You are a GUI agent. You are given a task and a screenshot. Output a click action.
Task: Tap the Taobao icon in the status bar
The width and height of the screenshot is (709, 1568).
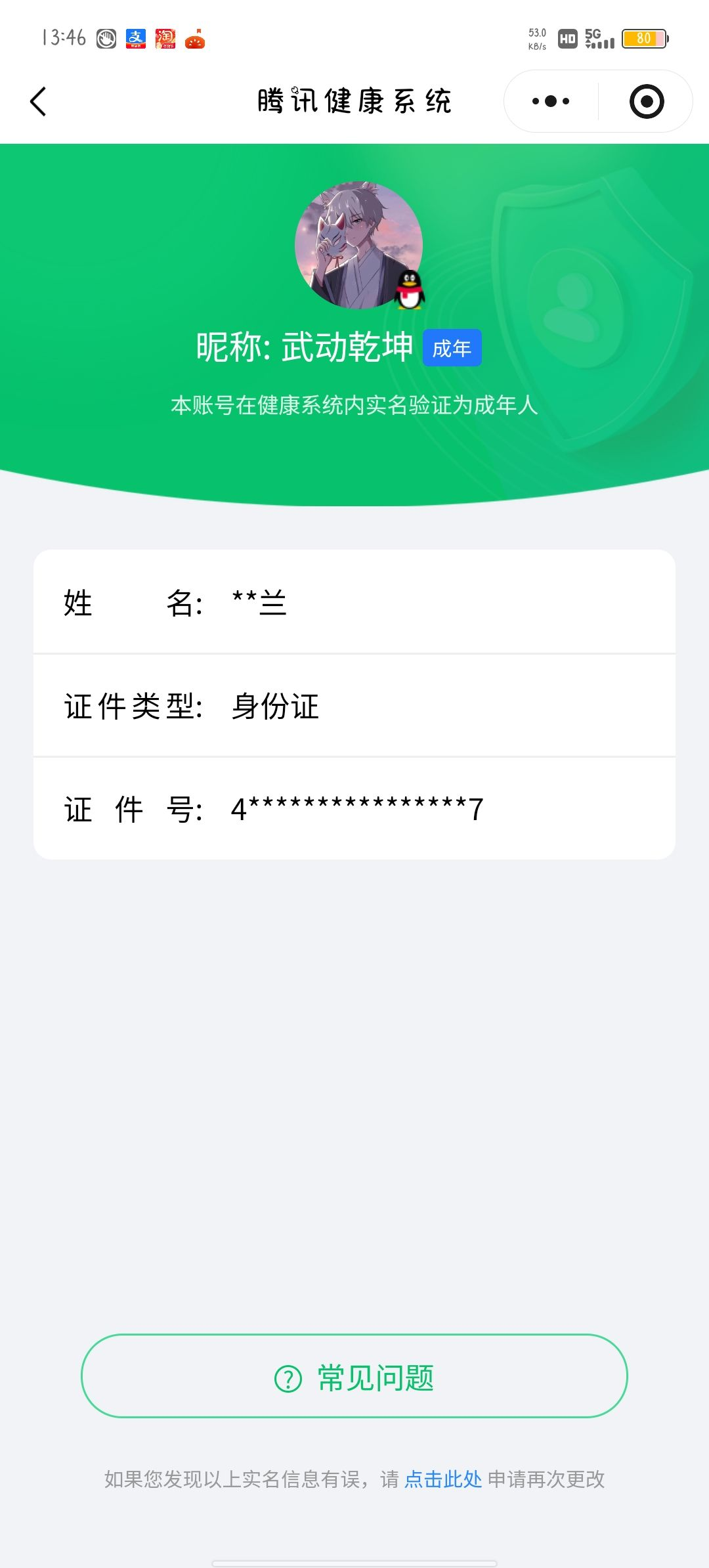[166, 38]
